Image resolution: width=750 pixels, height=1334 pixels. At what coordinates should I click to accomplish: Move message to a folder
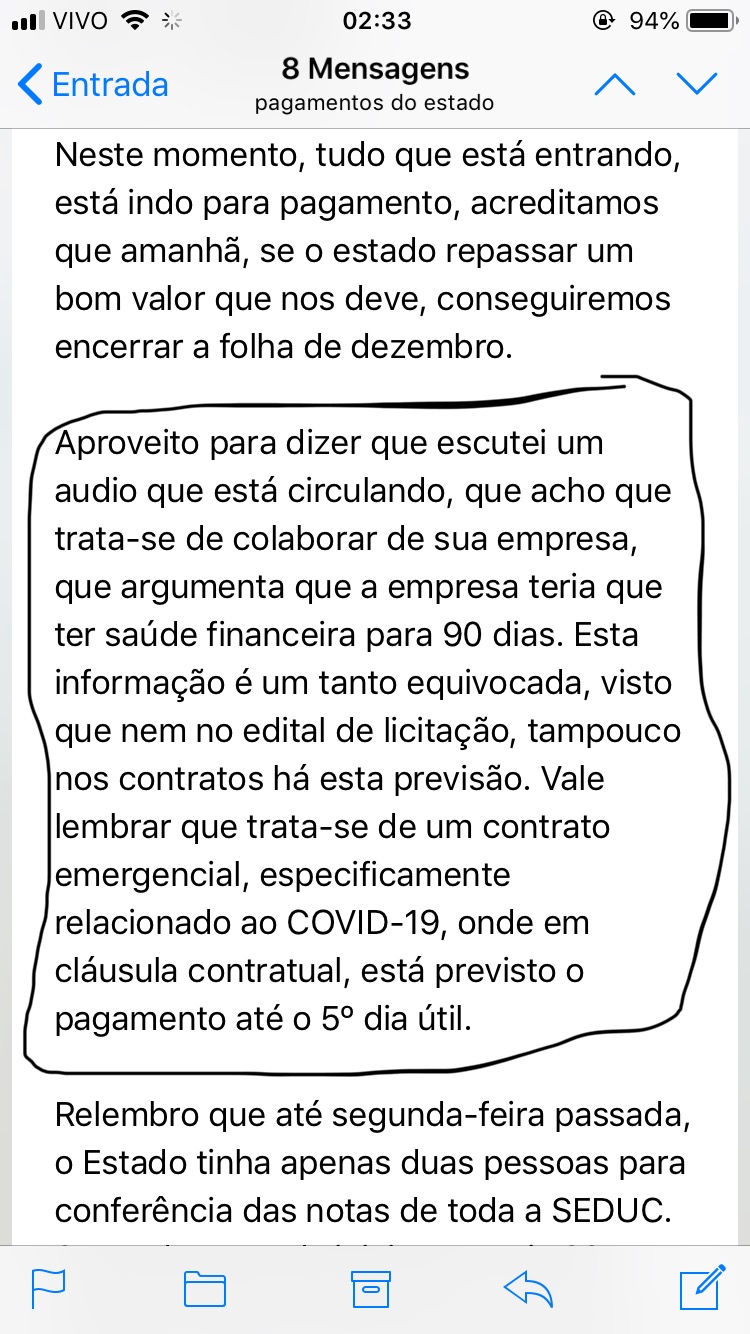[x=204, y=1288]
